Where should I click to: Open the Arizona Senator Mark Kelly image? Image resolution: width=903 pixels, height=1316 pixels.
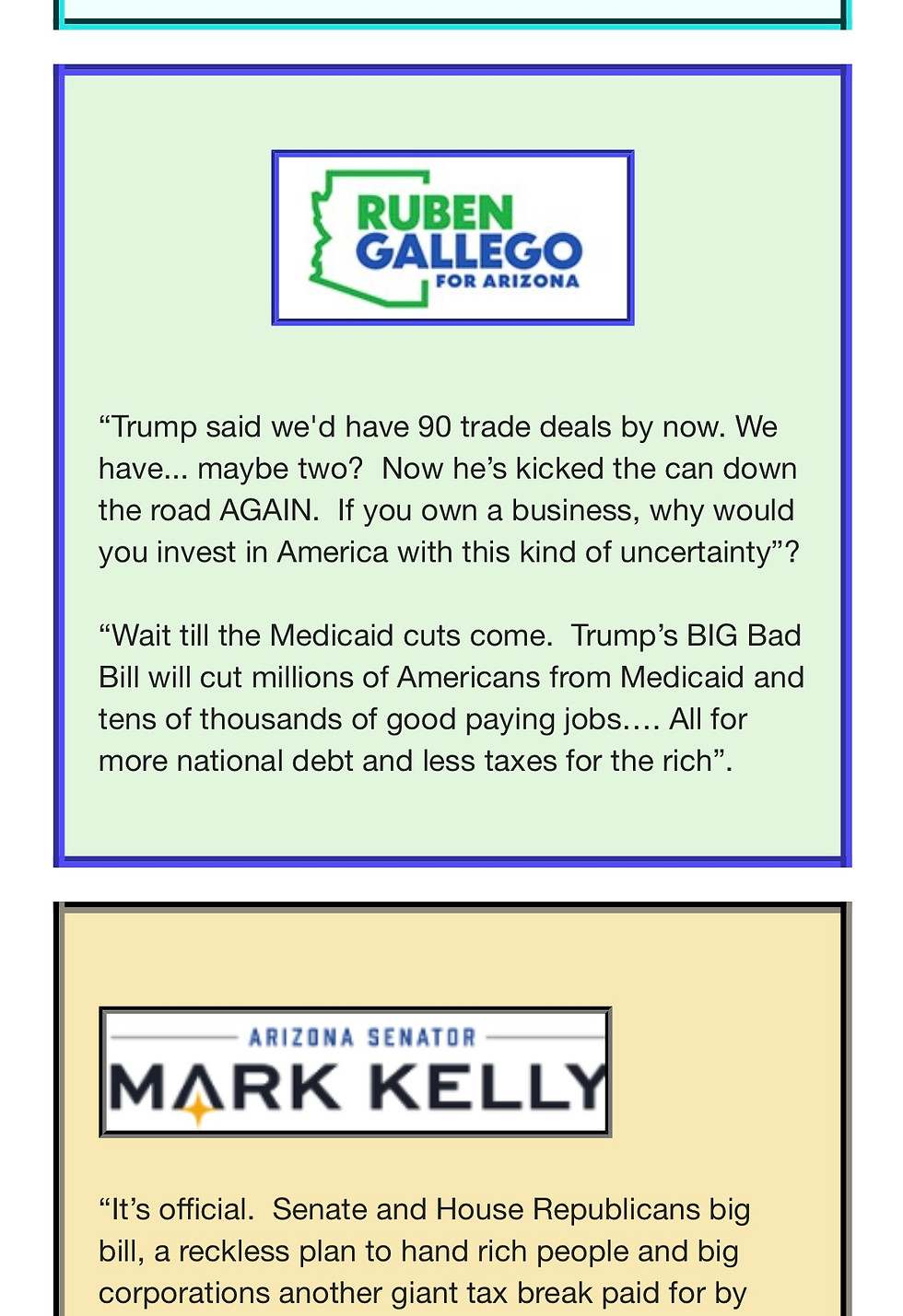click(356, 1071)
